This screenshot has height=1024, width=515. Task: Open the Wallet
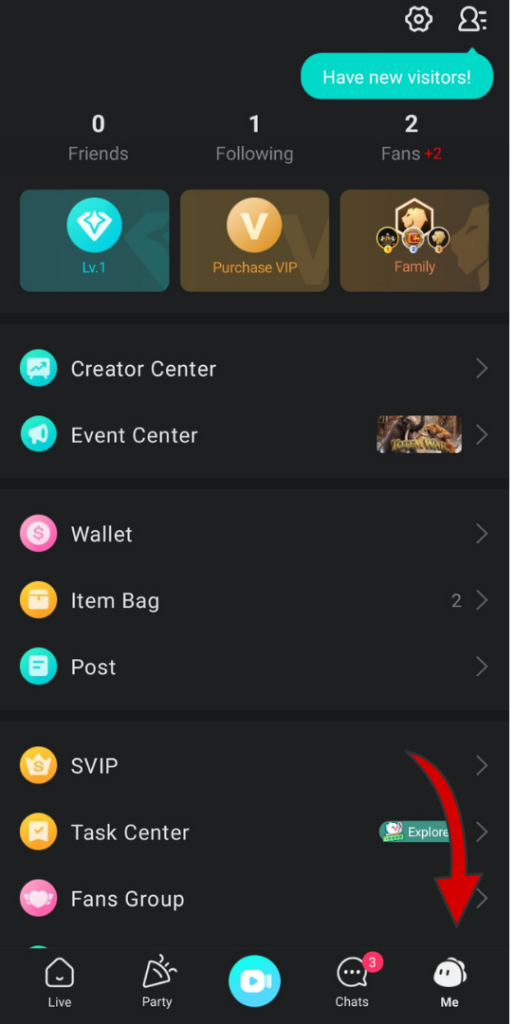point(255,534)
